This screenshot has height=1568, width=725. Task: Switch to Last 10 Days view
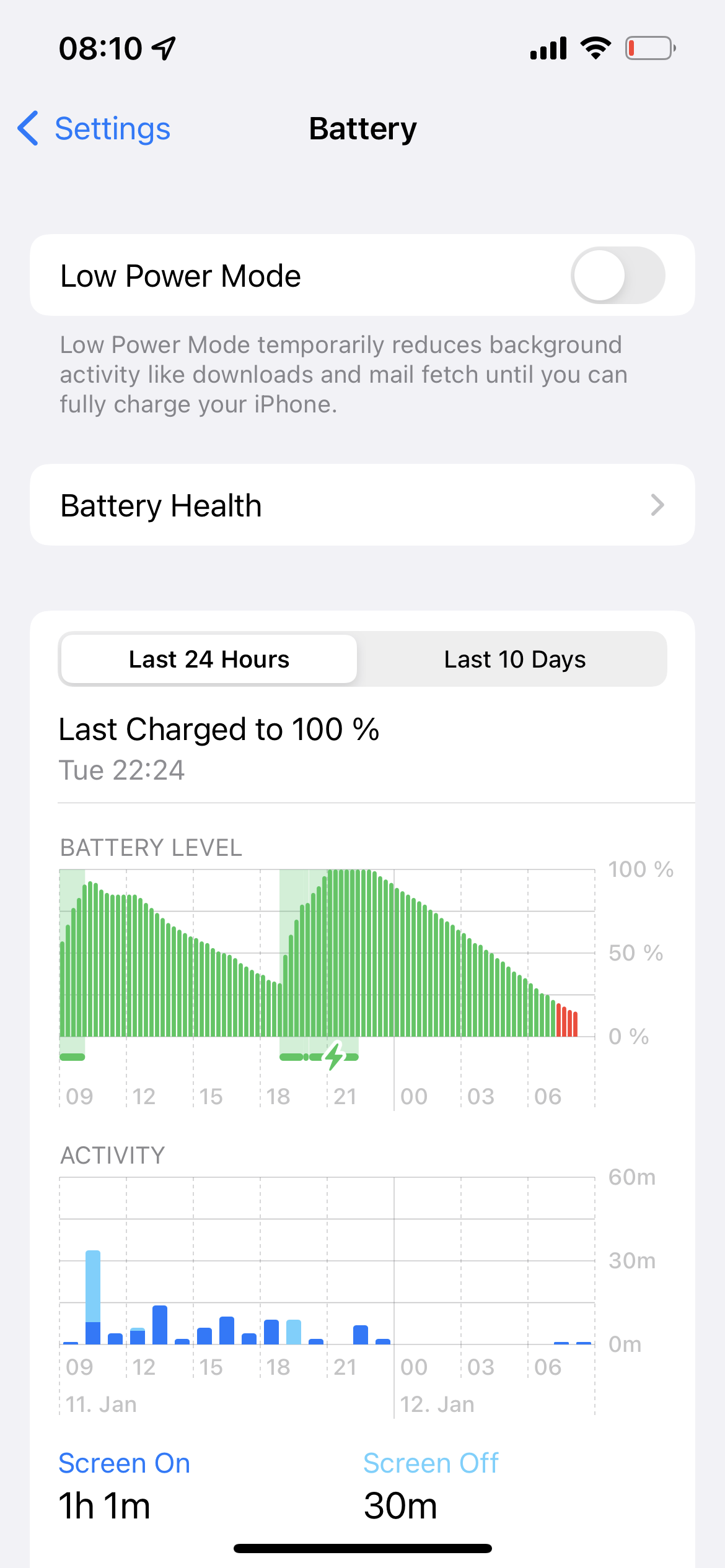pyautogui.click(x=514, y=659)
